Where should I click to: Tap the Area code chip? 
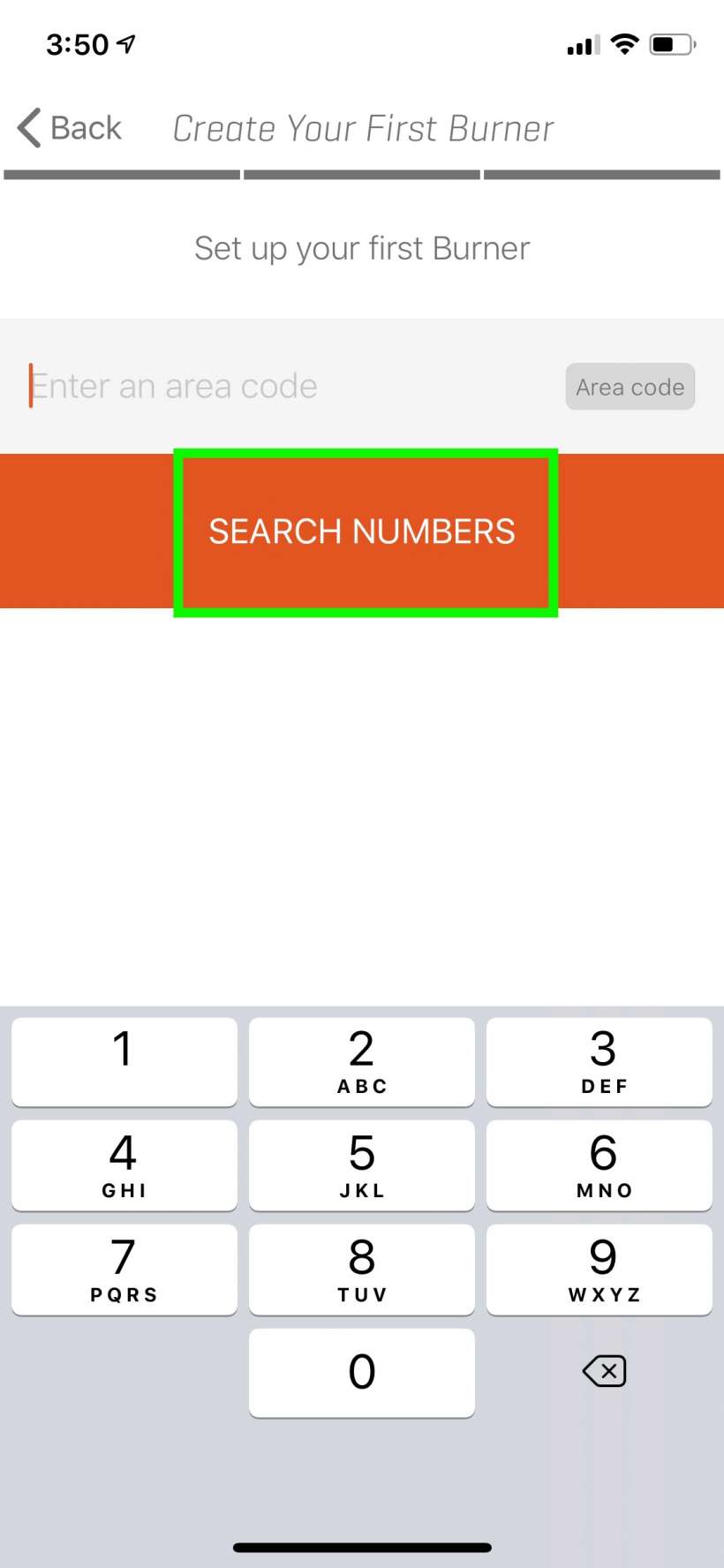click(x=630, y=387)
